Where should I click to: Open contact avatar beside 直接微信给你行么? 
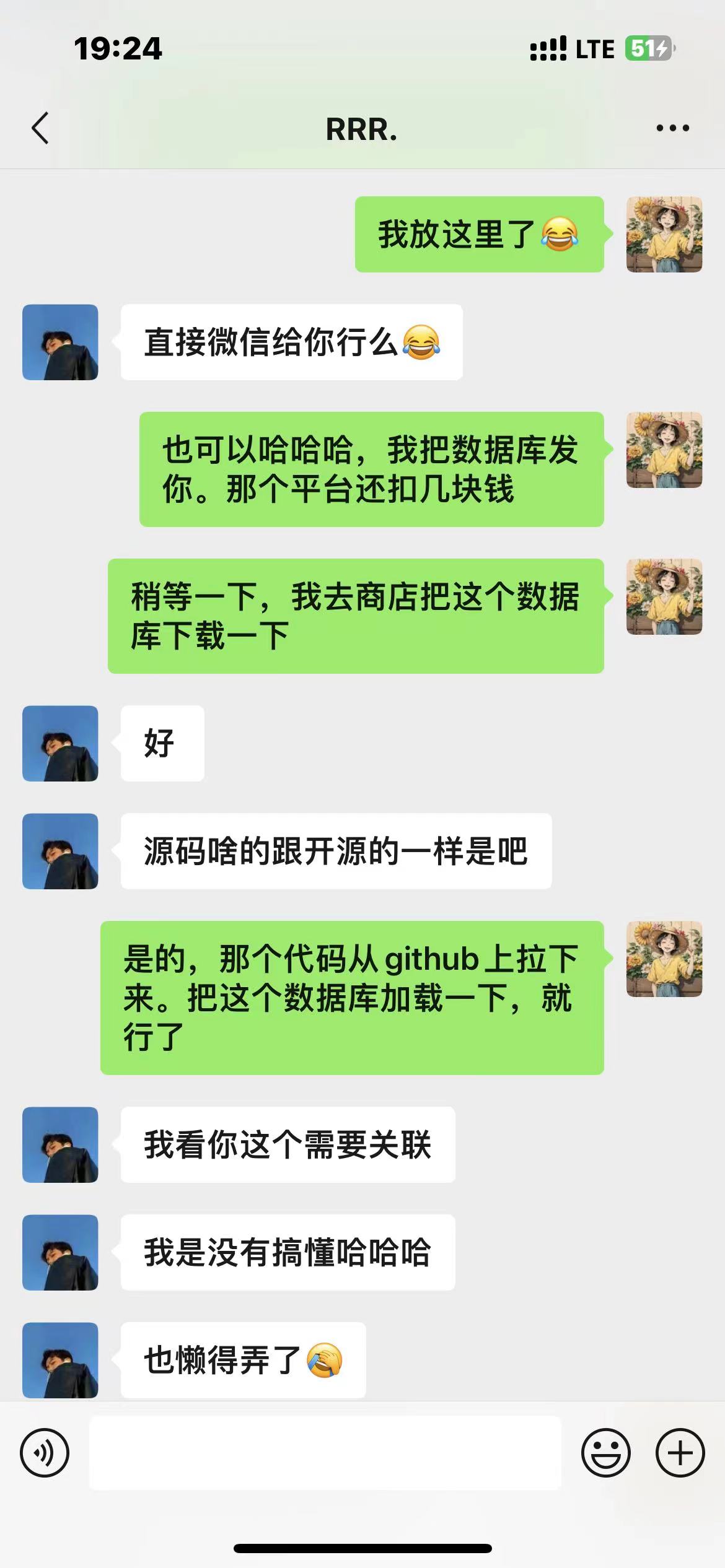coord(60,342)
